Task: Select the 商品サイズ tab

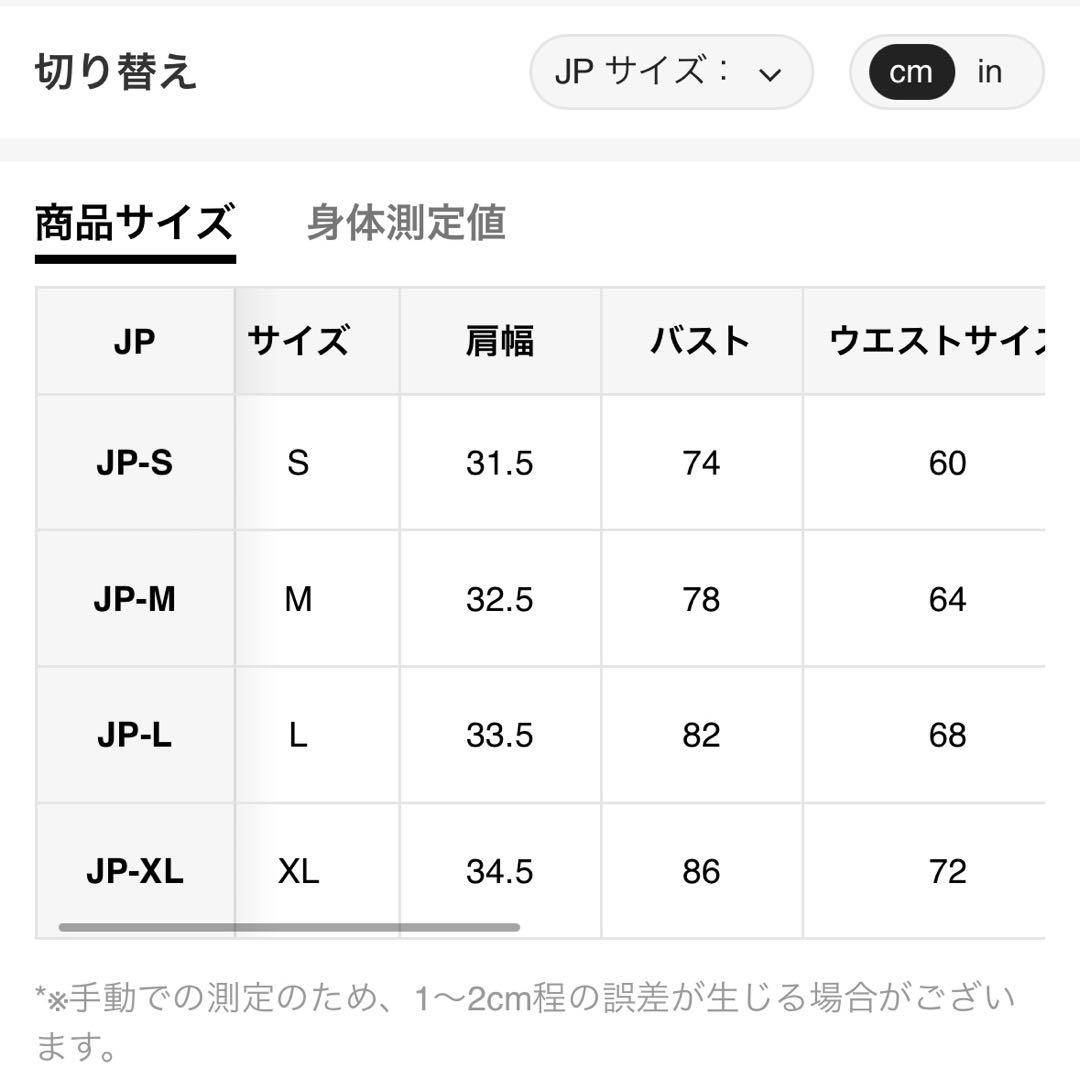Action: tap(135, 222)
